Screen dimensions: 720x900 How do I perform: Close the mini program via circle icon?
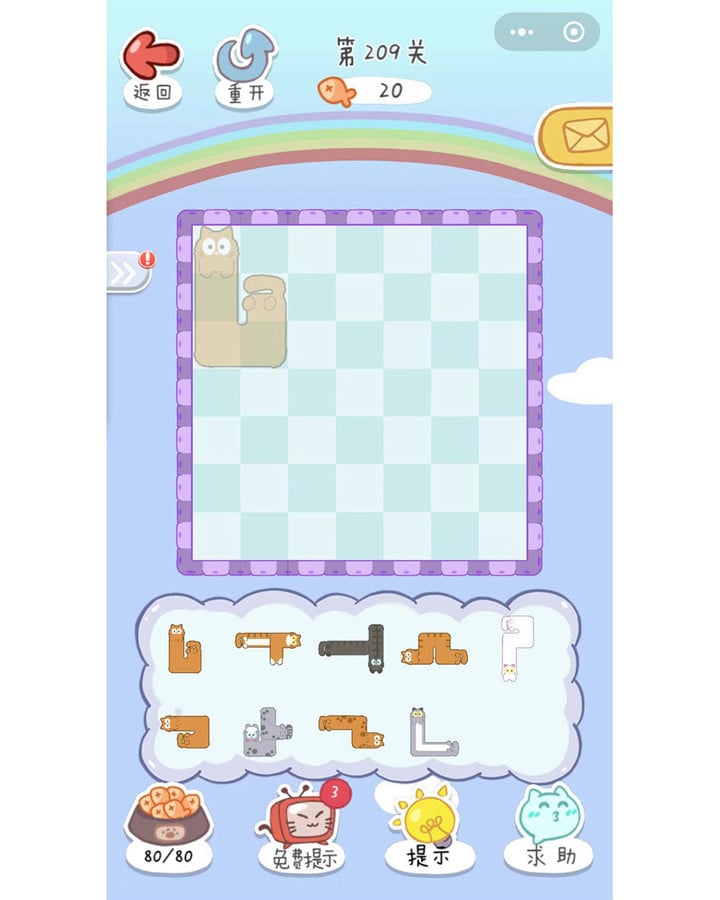[574, 32]
